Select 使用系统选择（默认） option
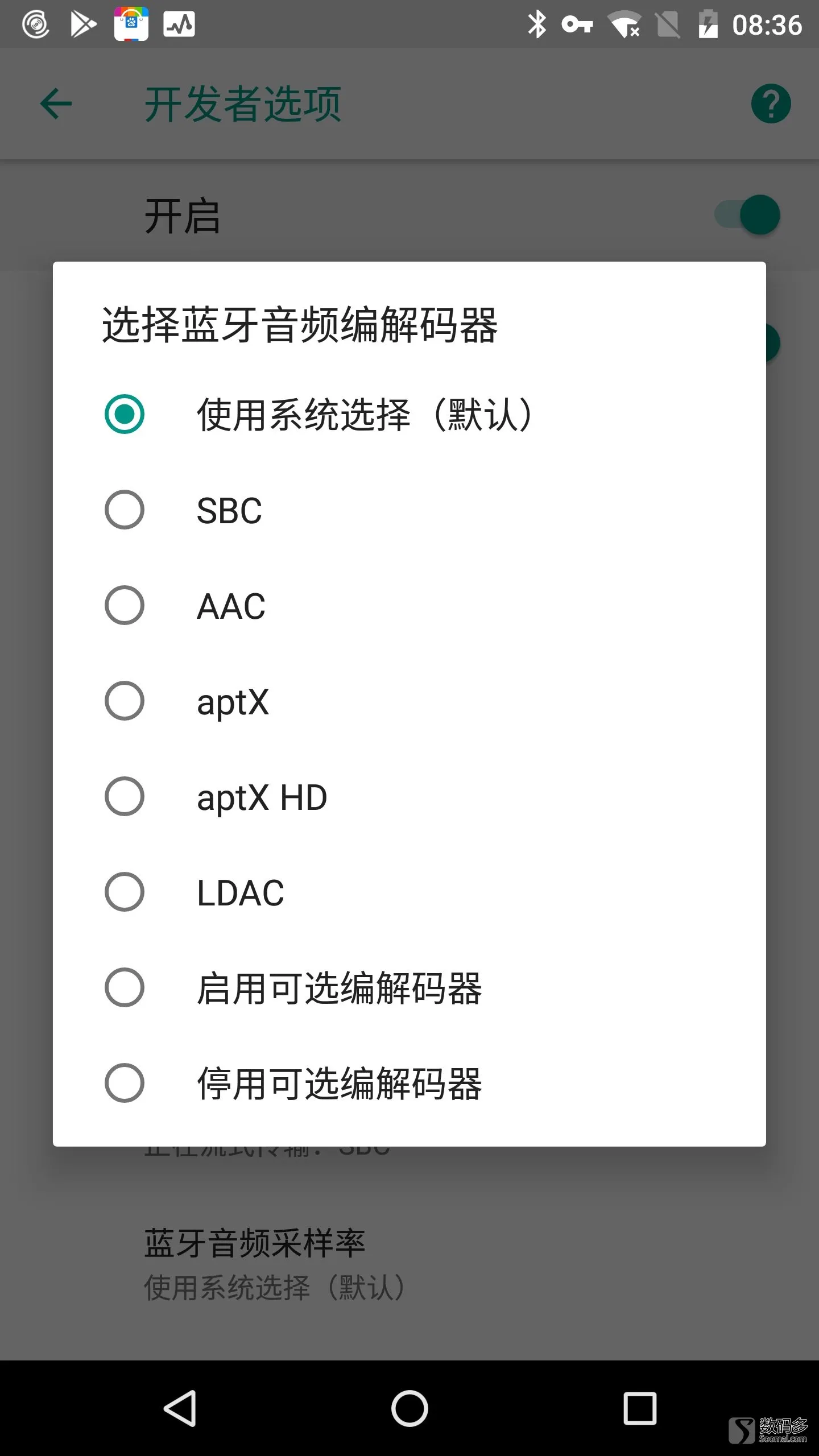The image size is (819, 1456). (x=409, y=414)
